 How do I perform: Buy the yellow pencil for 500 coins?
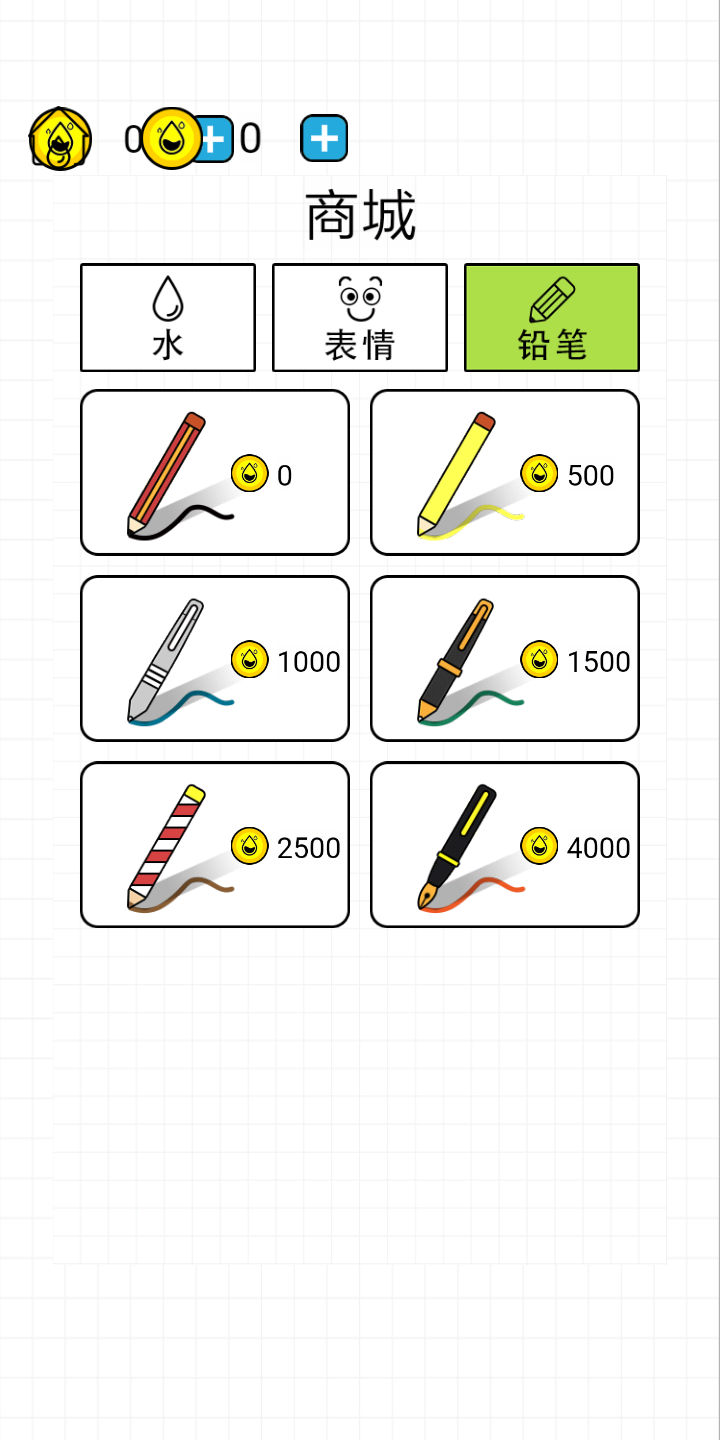coord(505,472)
